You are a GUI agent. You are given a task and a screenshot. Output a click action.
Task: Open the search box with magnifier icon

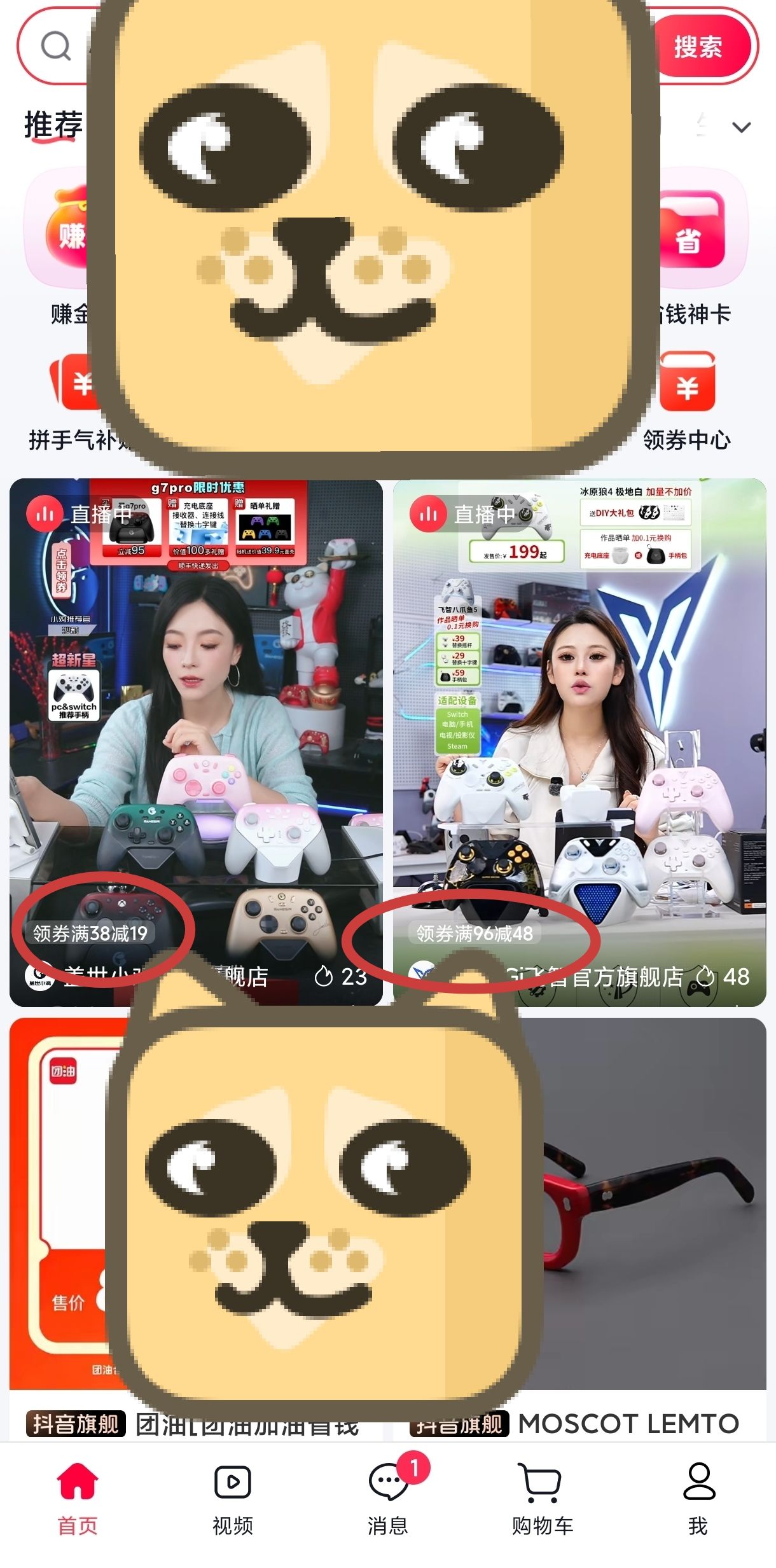[57, 46]
